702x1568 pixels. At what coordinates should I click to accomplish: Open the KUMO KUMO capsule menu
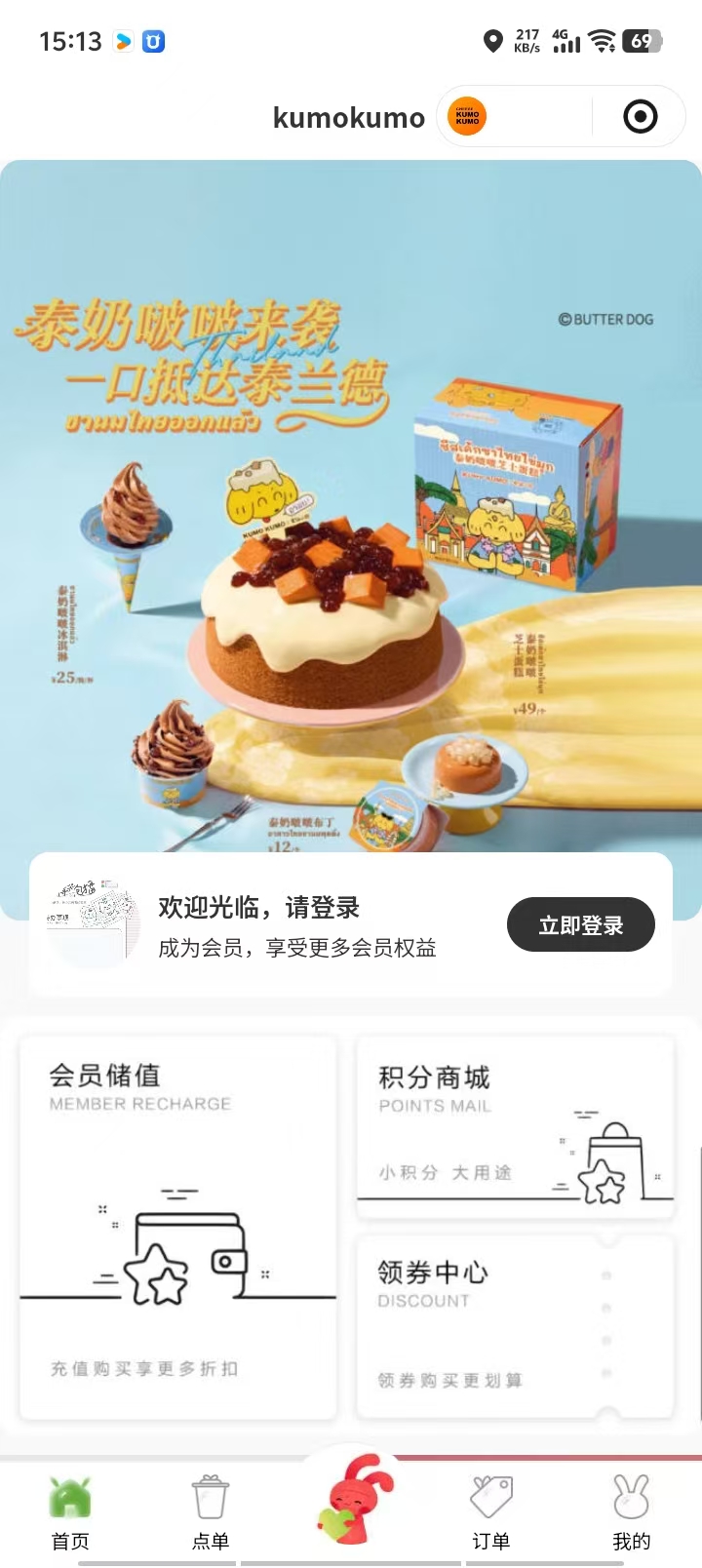(x=468, y=117)
